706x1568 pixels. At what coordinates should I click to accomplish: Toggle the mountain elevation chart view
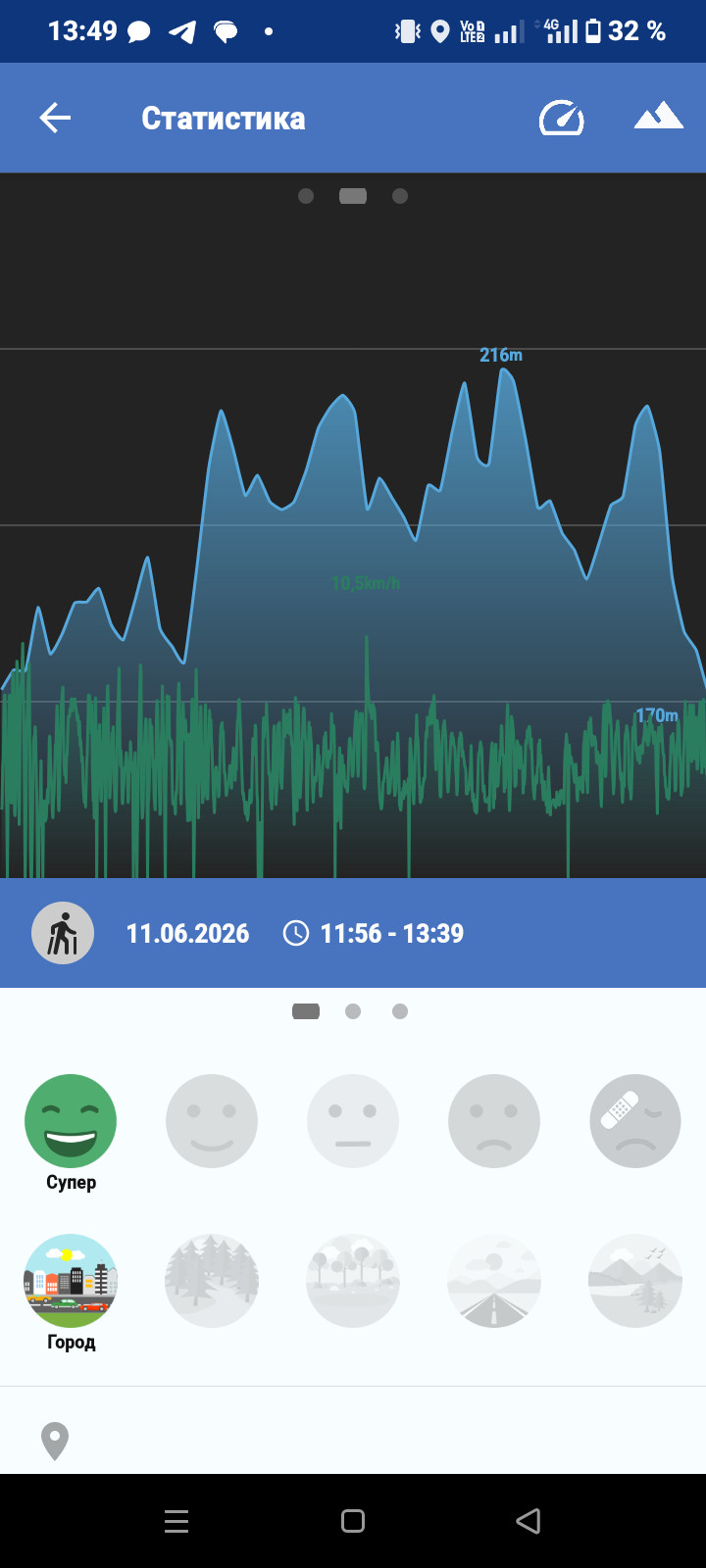658,117
